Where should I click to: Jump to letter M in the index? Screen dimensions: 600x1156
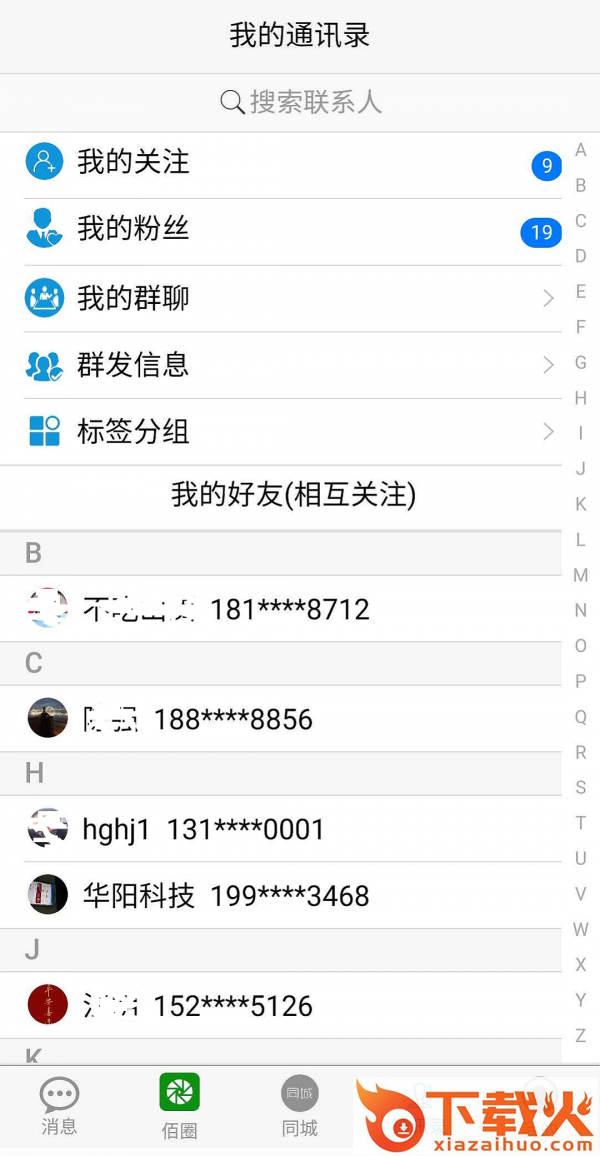(x=580, y=575)
